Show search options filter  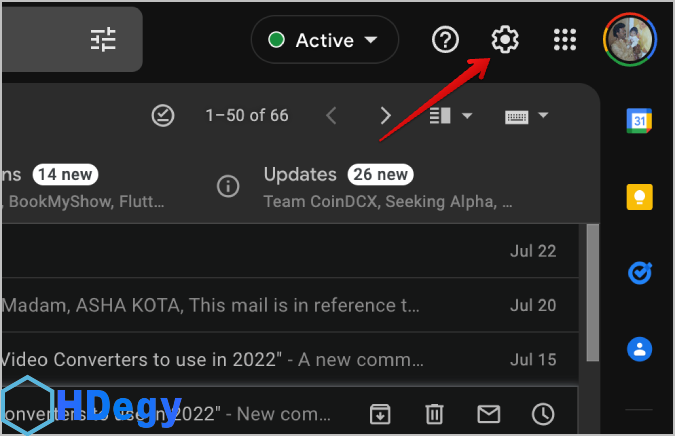[x=104, y=40]
